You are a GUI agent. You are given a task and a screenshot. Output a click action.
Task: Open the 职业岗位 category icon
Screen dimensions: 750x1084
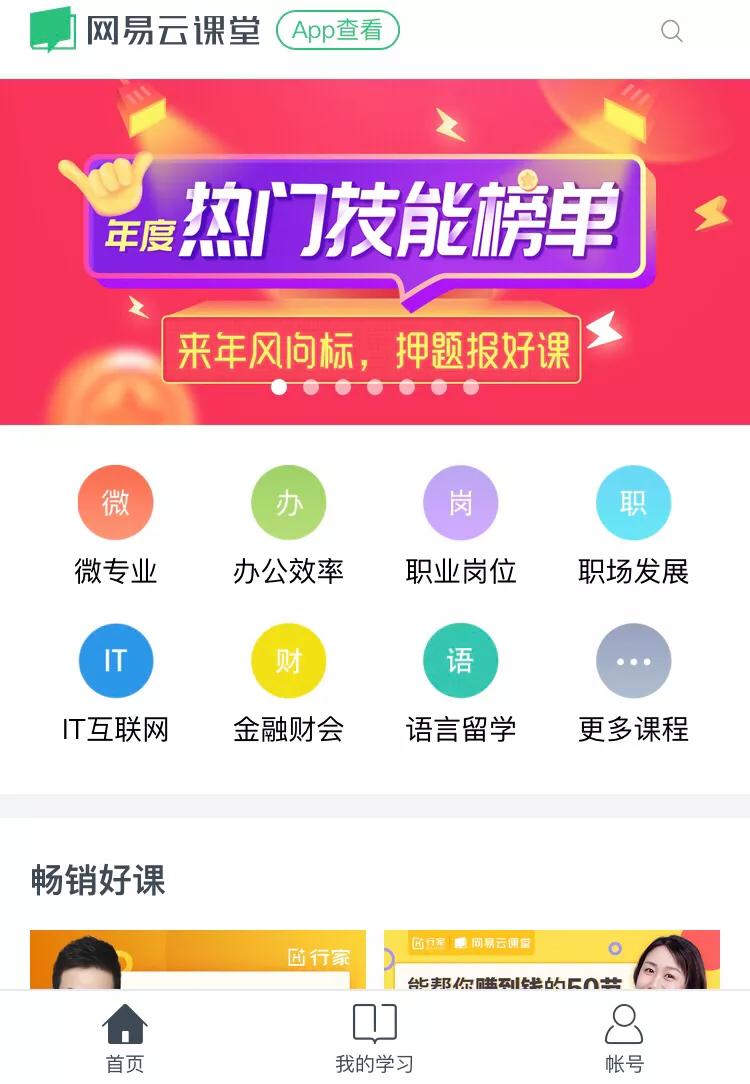pyautogui.click(x=461, y=503)
